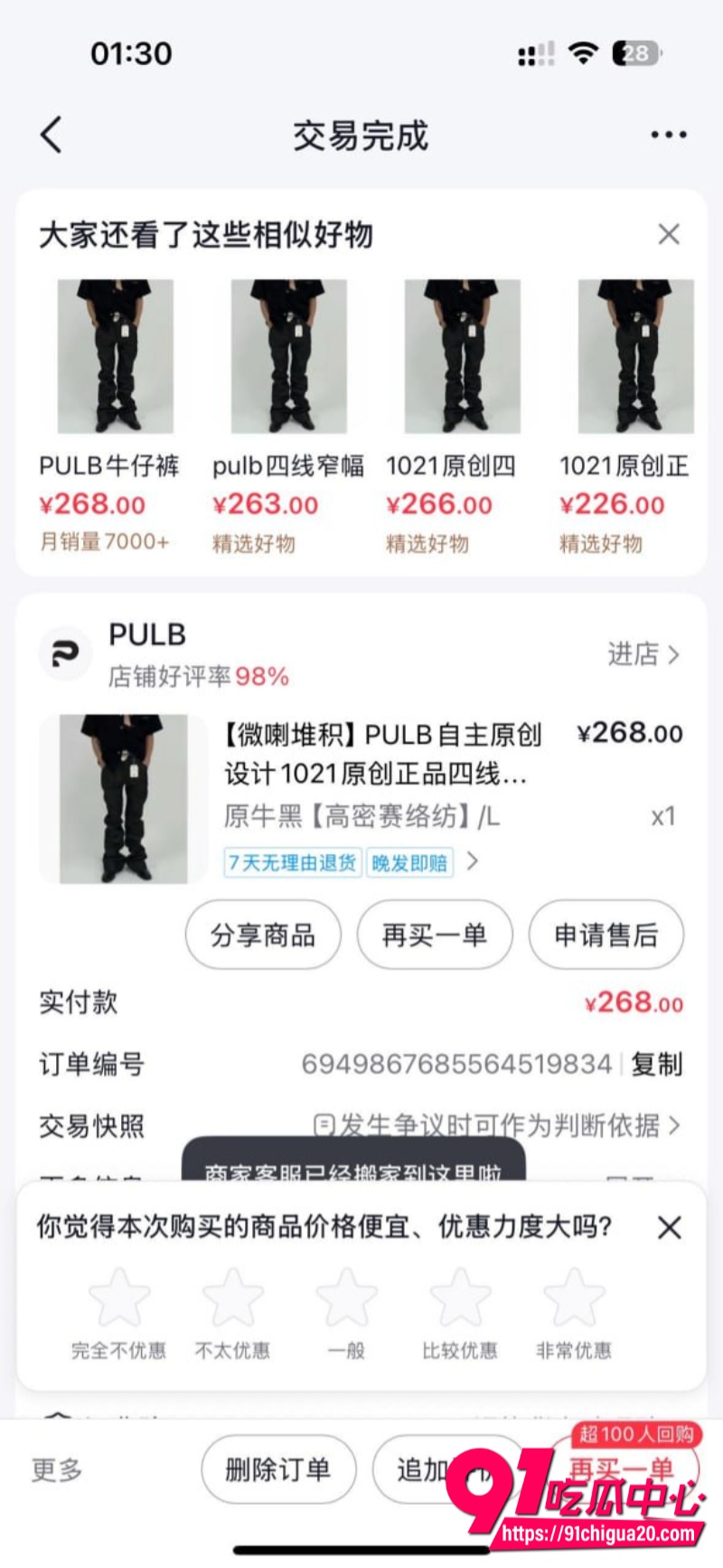Screen dimensions: 723x1568
Task: Open the 更多 options at bottom
Action: coord(57,1470)
